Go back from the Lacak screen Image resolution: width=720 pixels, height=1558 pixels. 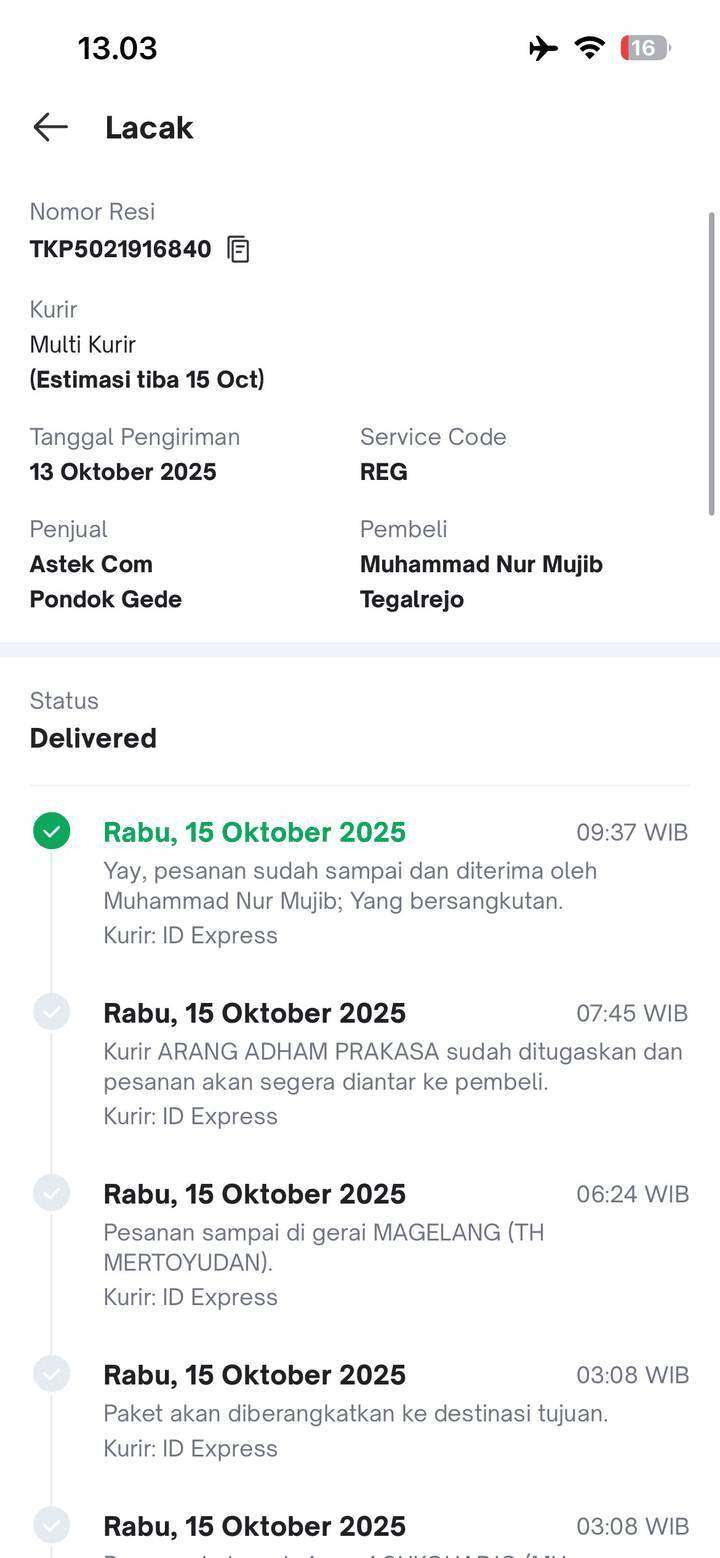tap(50, 127)
